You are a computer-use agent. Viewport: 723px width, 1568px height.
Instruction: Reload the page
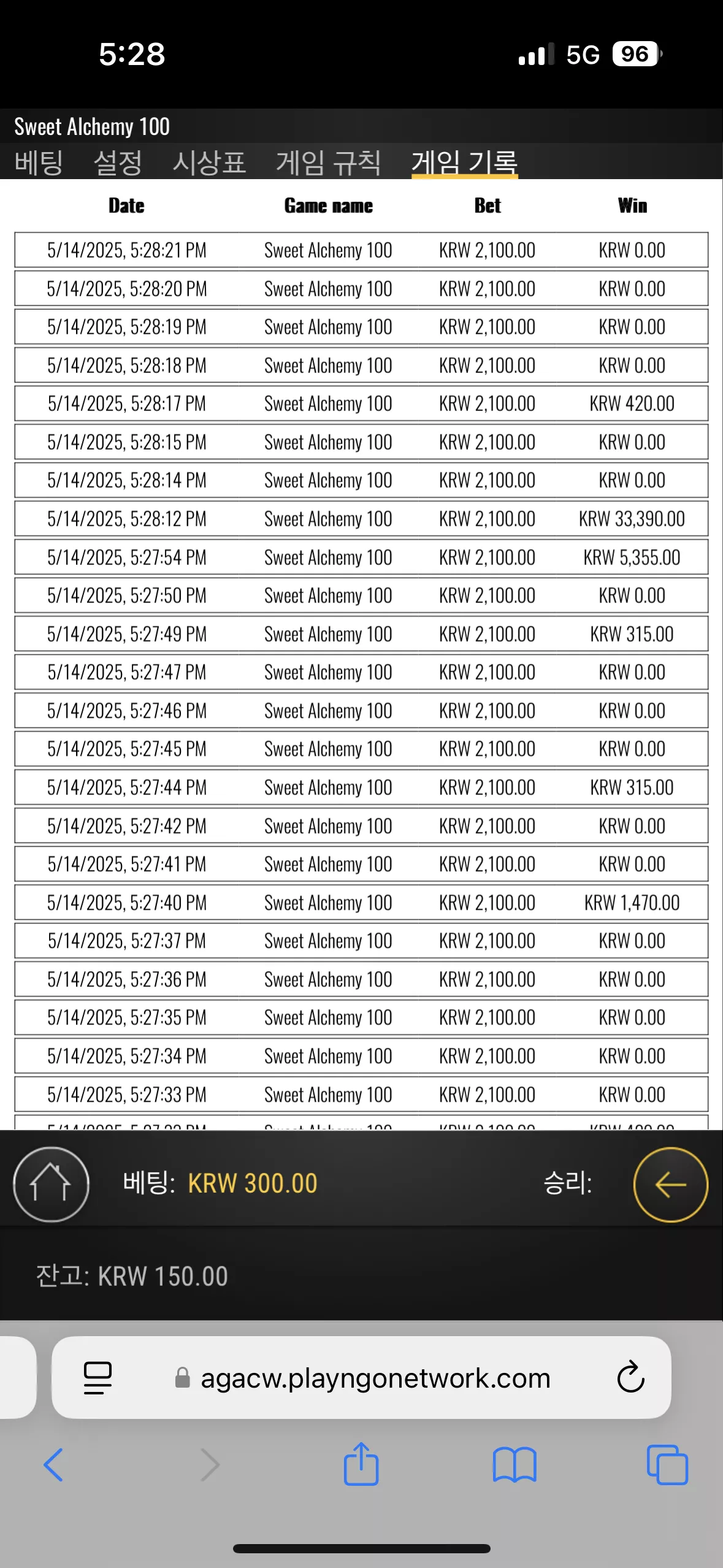pos(630,1378)
